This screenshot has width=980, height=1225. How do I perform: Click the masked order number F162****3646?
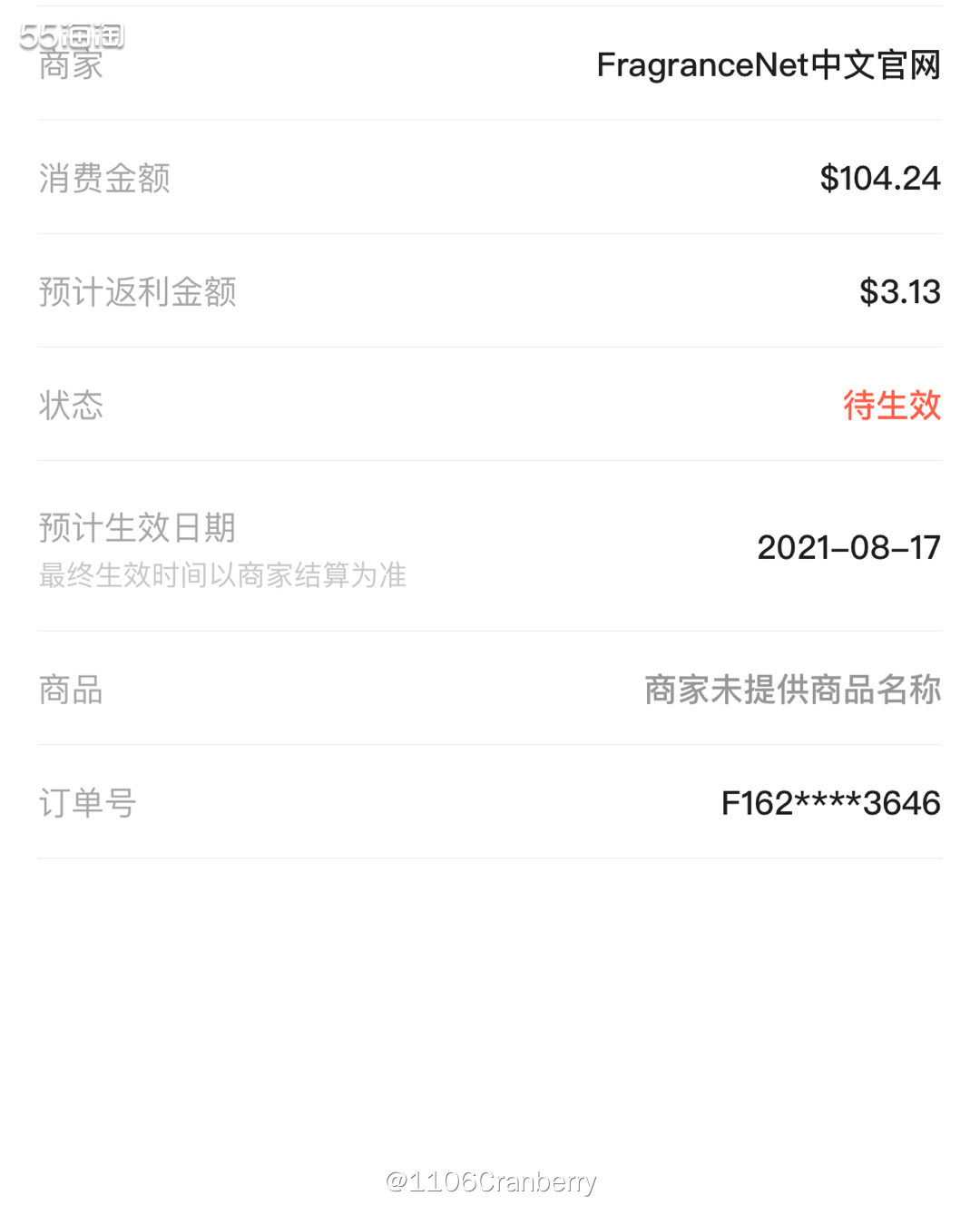pos(829,803)
